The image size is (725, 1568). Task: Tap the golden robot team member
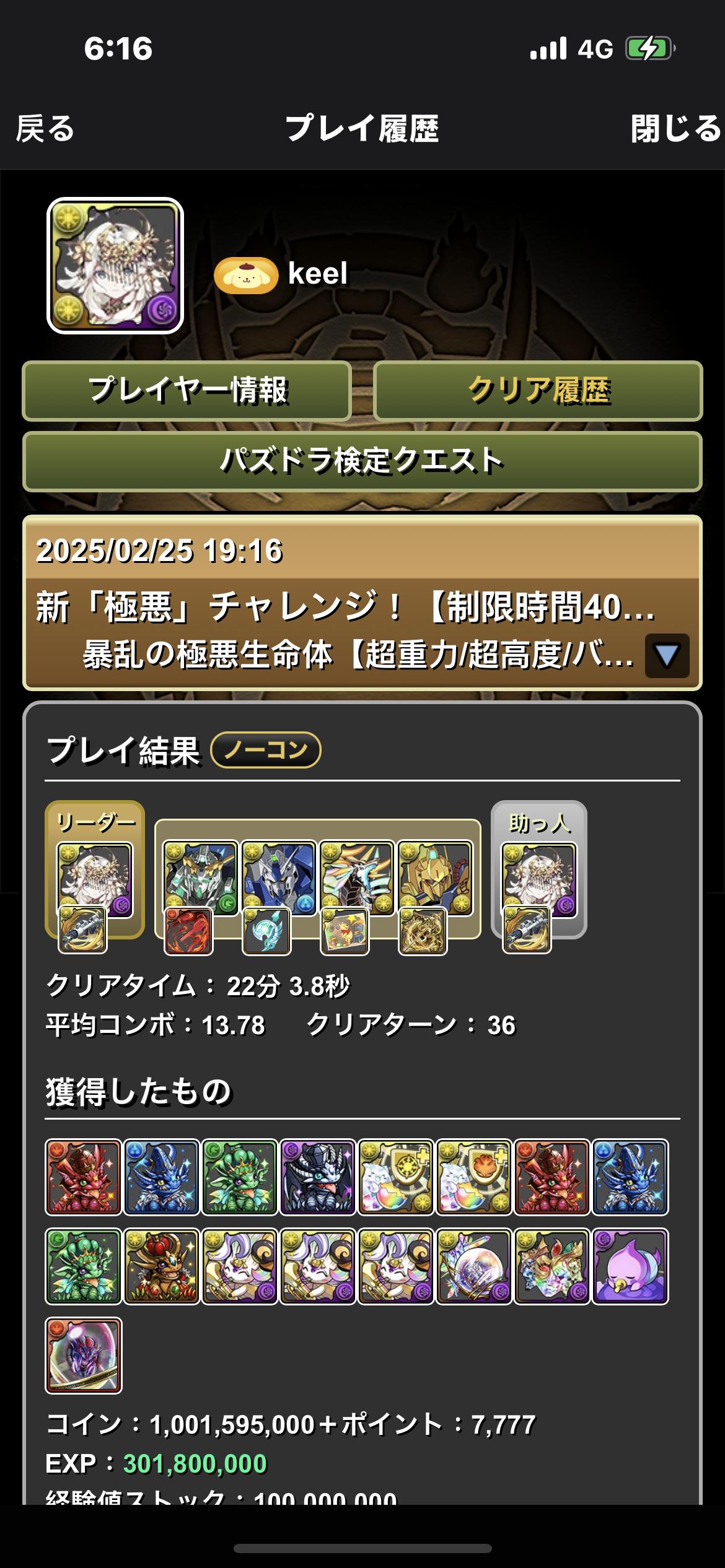tap(435, 878)
